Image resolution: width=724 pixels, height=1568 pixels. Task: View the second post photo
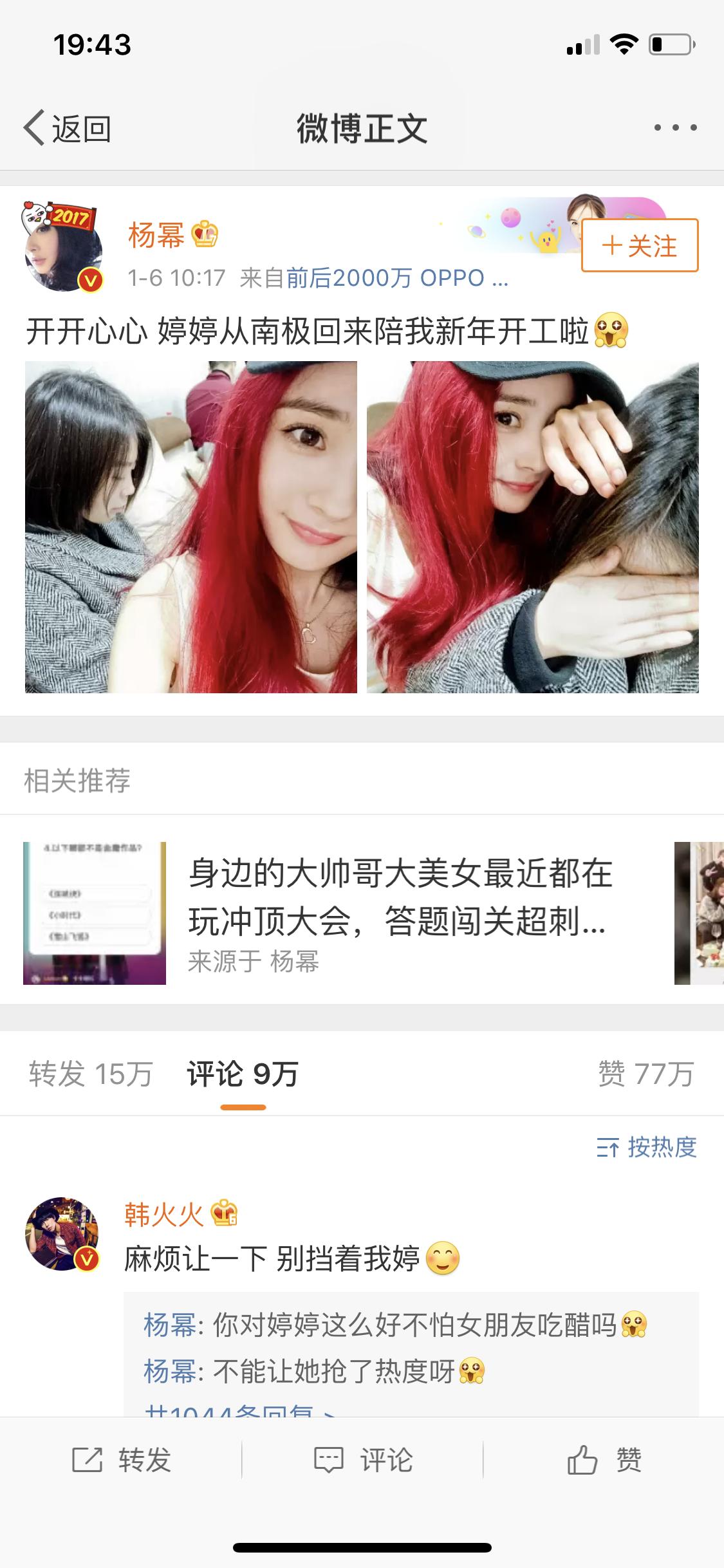point(532,527)
